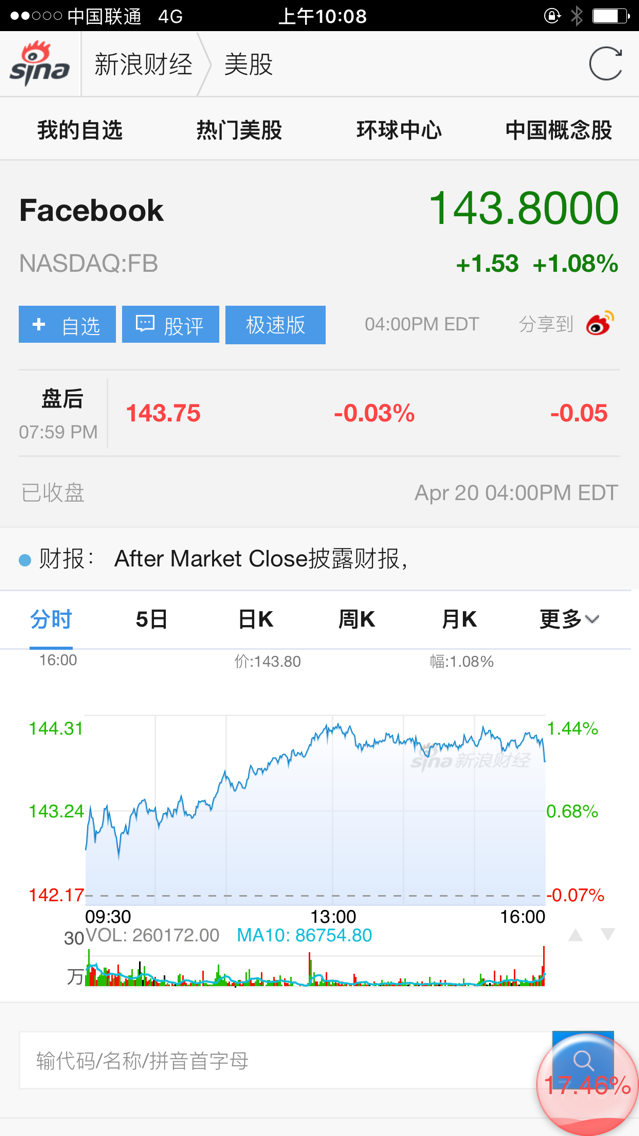The width and height of the screenshot is (639, 1136).
Task: View 中国概念股 tab
Action: pyautogui.click(x=558, y=130)
